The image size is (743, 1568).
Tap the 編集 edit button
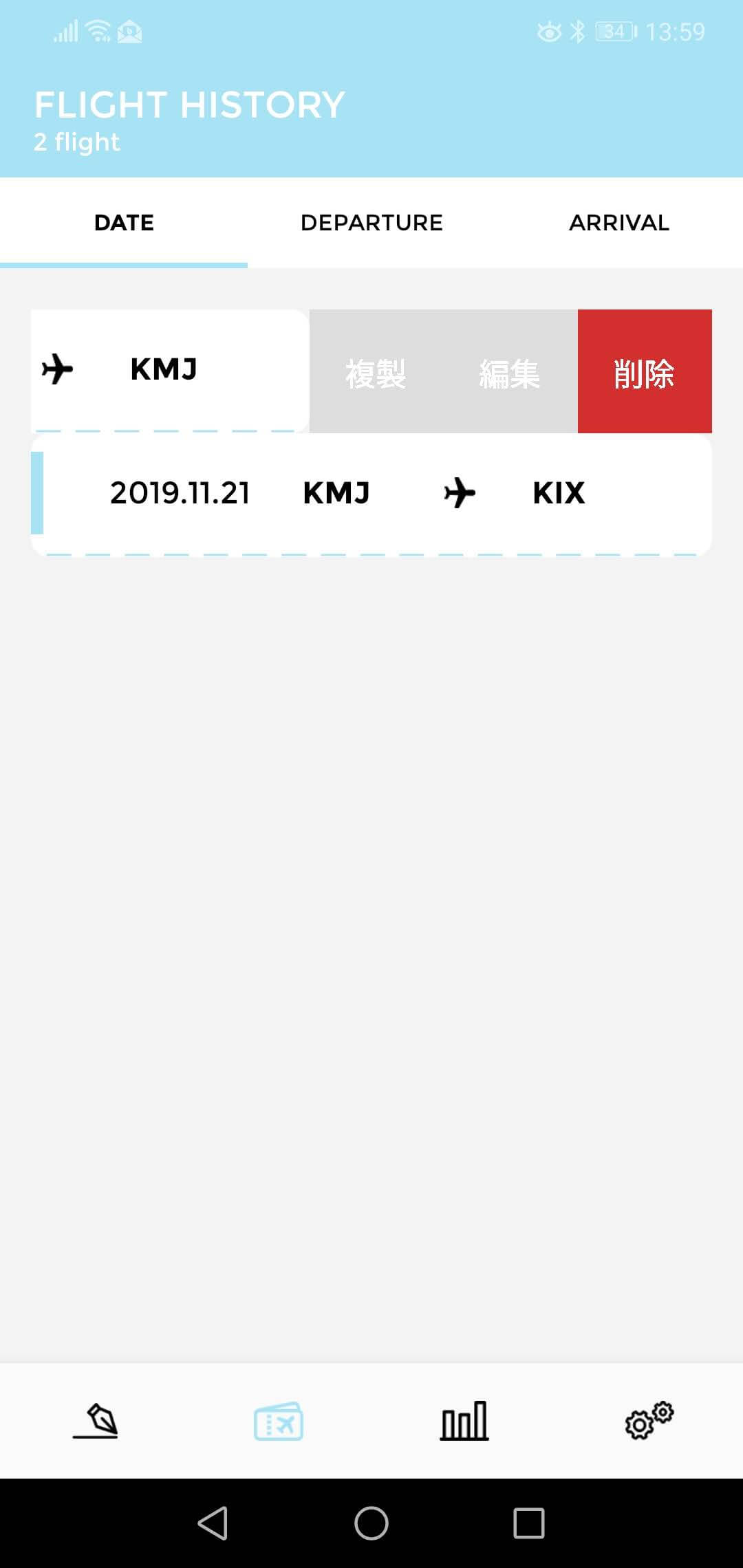510,371
